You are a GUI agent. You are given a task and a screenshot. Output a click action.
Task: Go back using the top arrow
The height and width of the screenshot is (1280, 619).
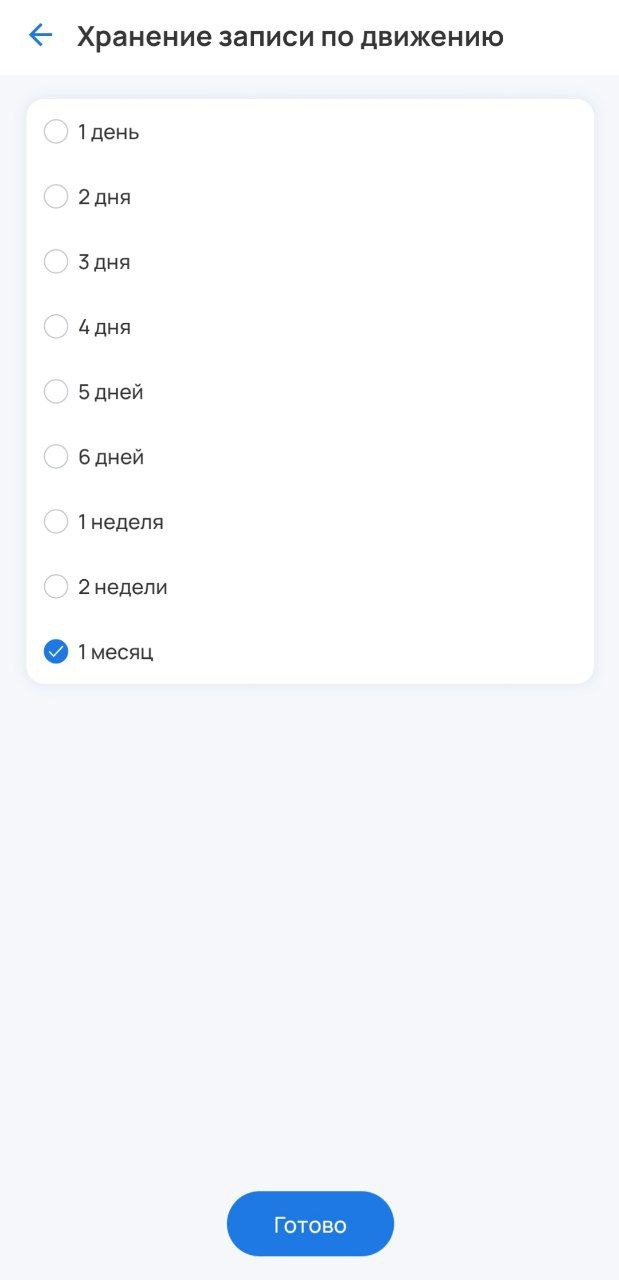point(40,36)
